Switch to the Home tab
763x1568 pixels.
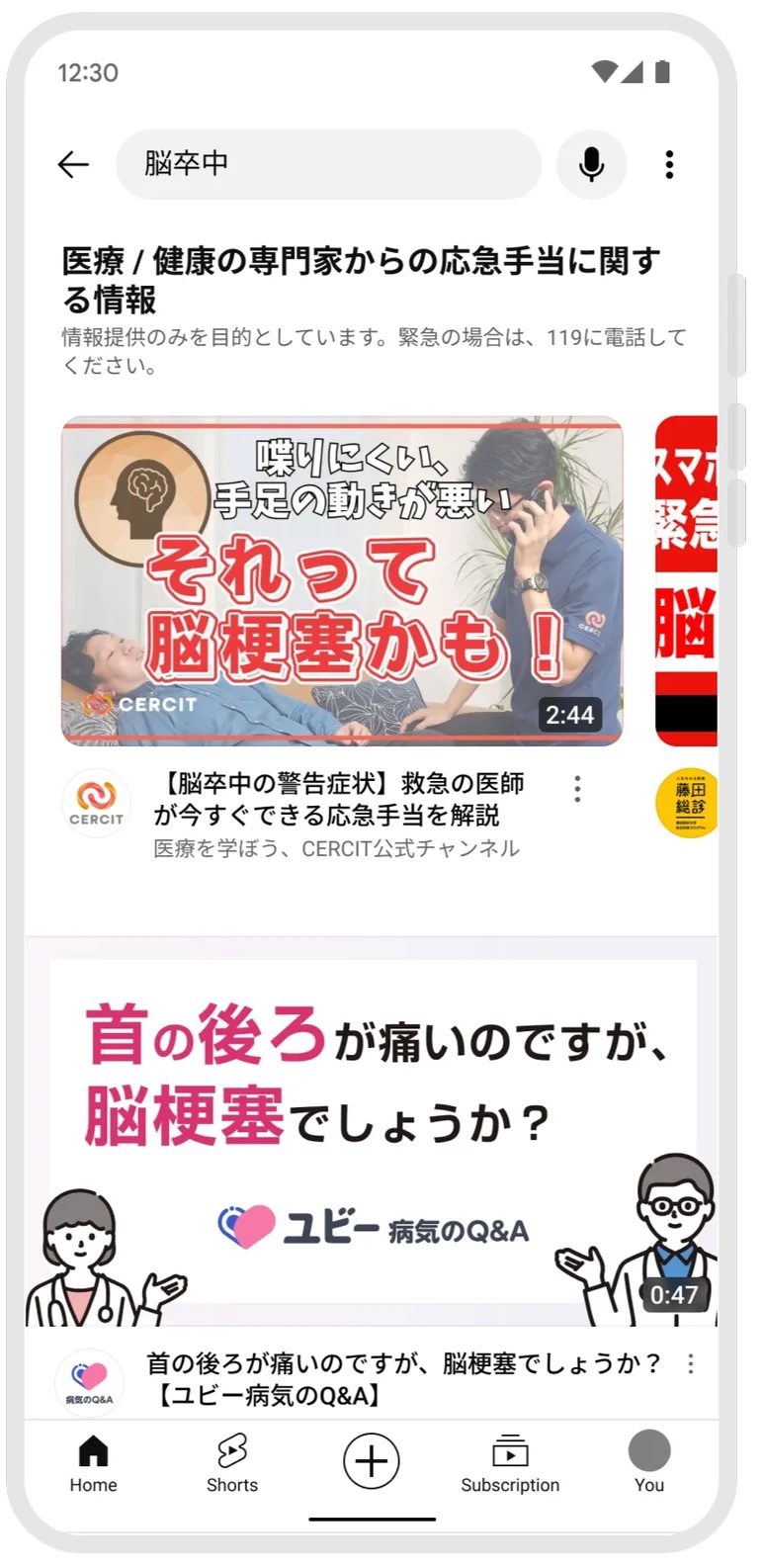coord(93,1463)
